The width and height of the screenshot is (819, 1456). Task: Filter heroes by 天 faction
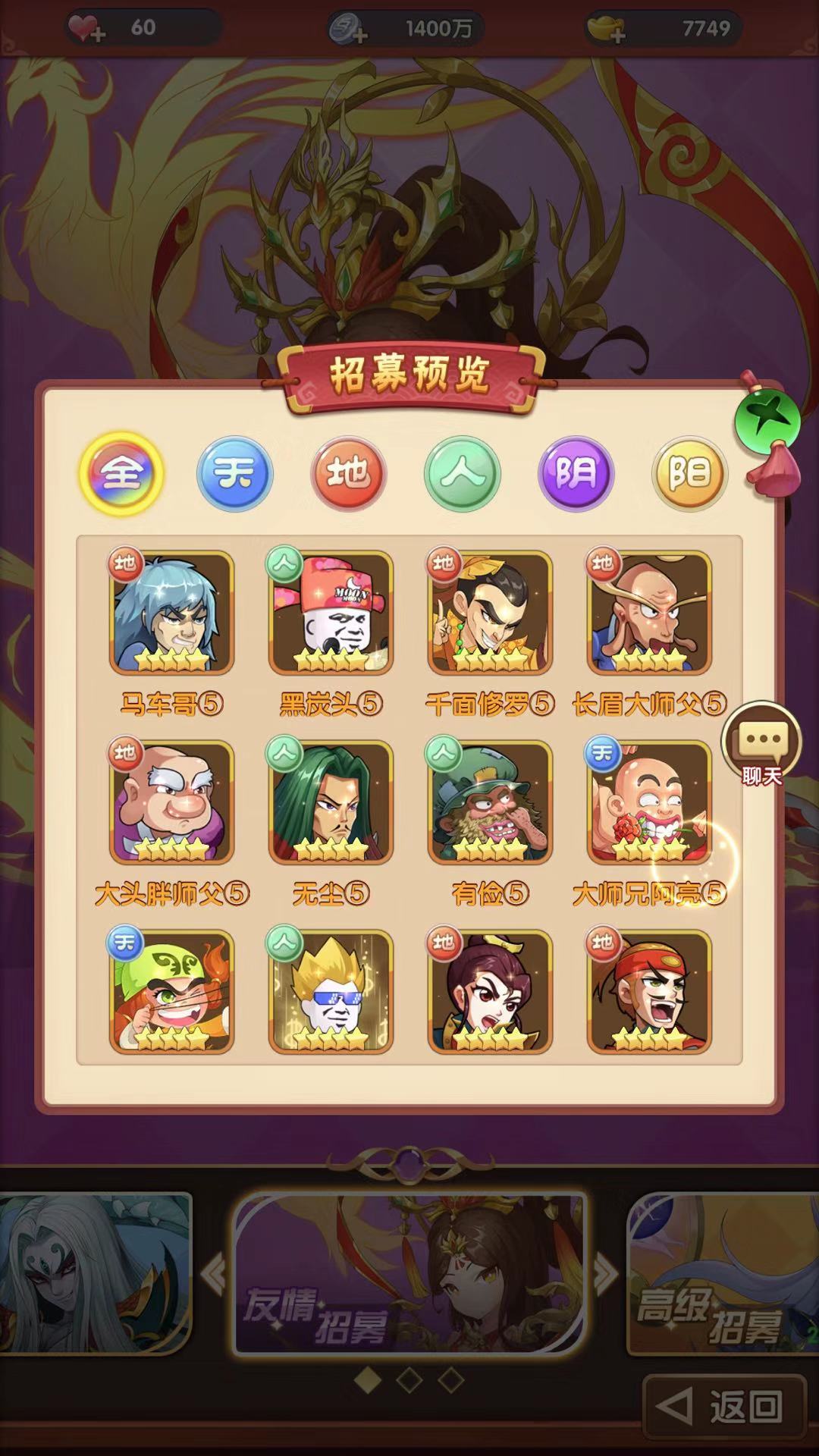pos(234,474)
